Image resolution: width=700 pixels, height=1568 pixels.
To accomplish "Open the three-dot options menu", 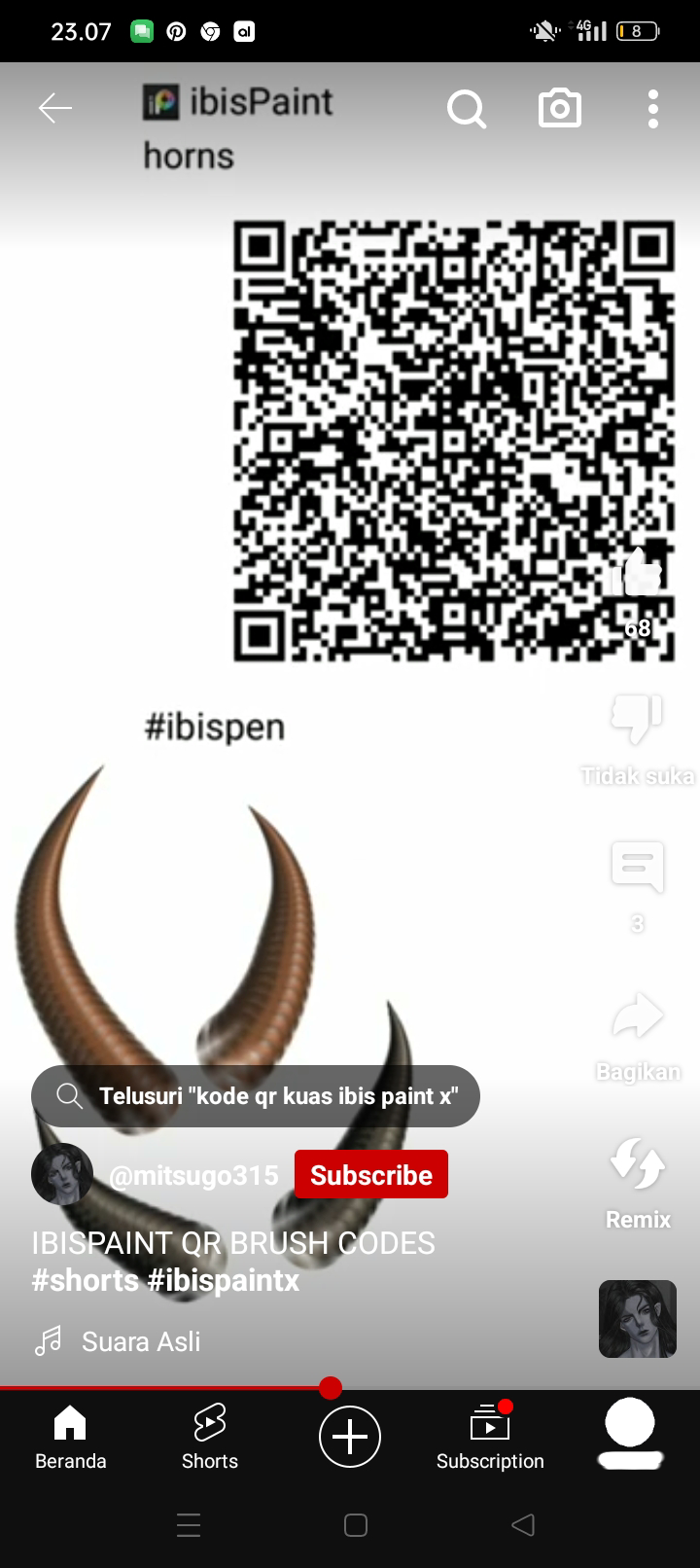I will (651, 109).
